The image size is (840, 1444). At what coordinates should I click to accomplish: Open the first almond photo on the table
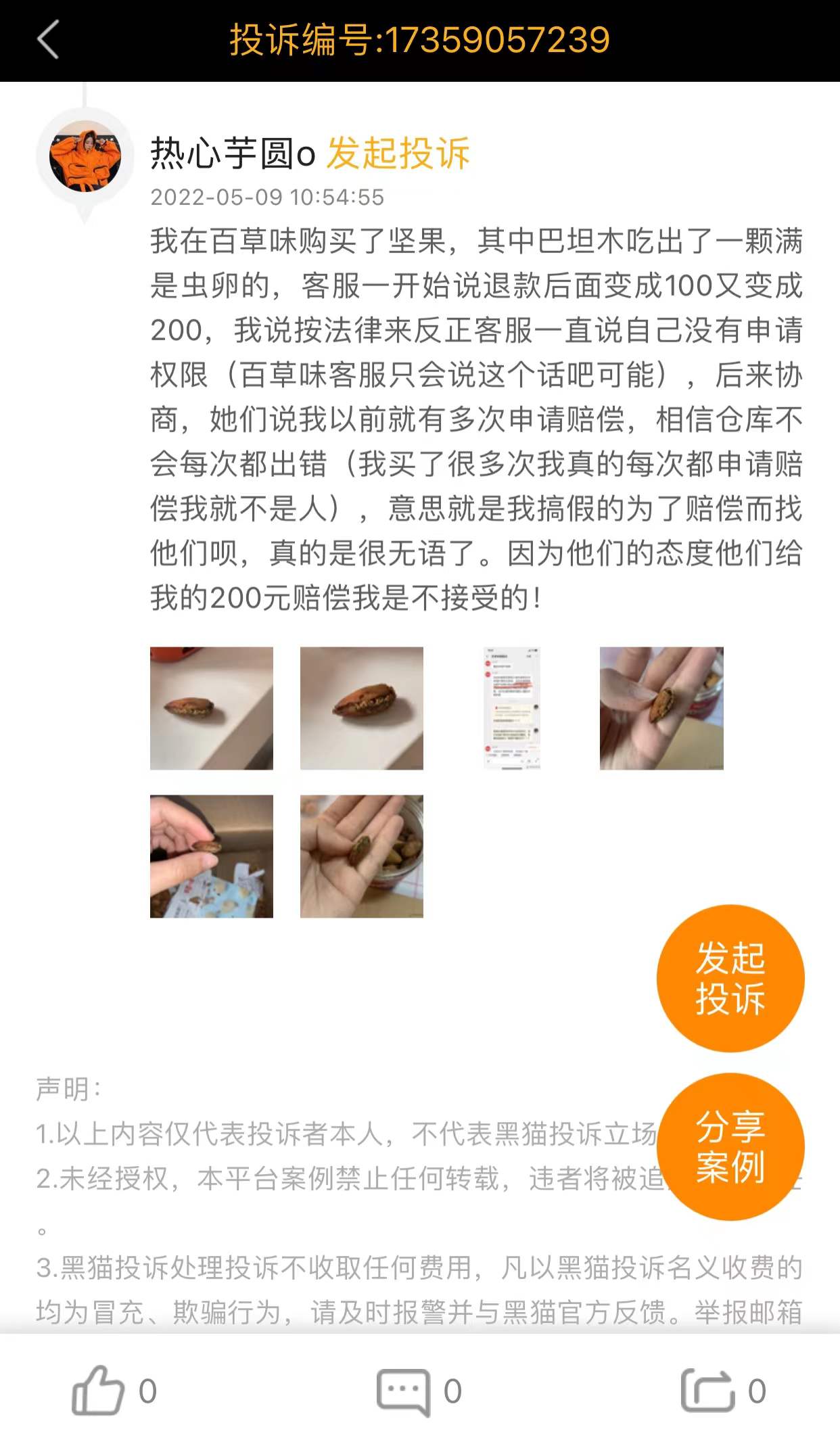coord(212,708)
